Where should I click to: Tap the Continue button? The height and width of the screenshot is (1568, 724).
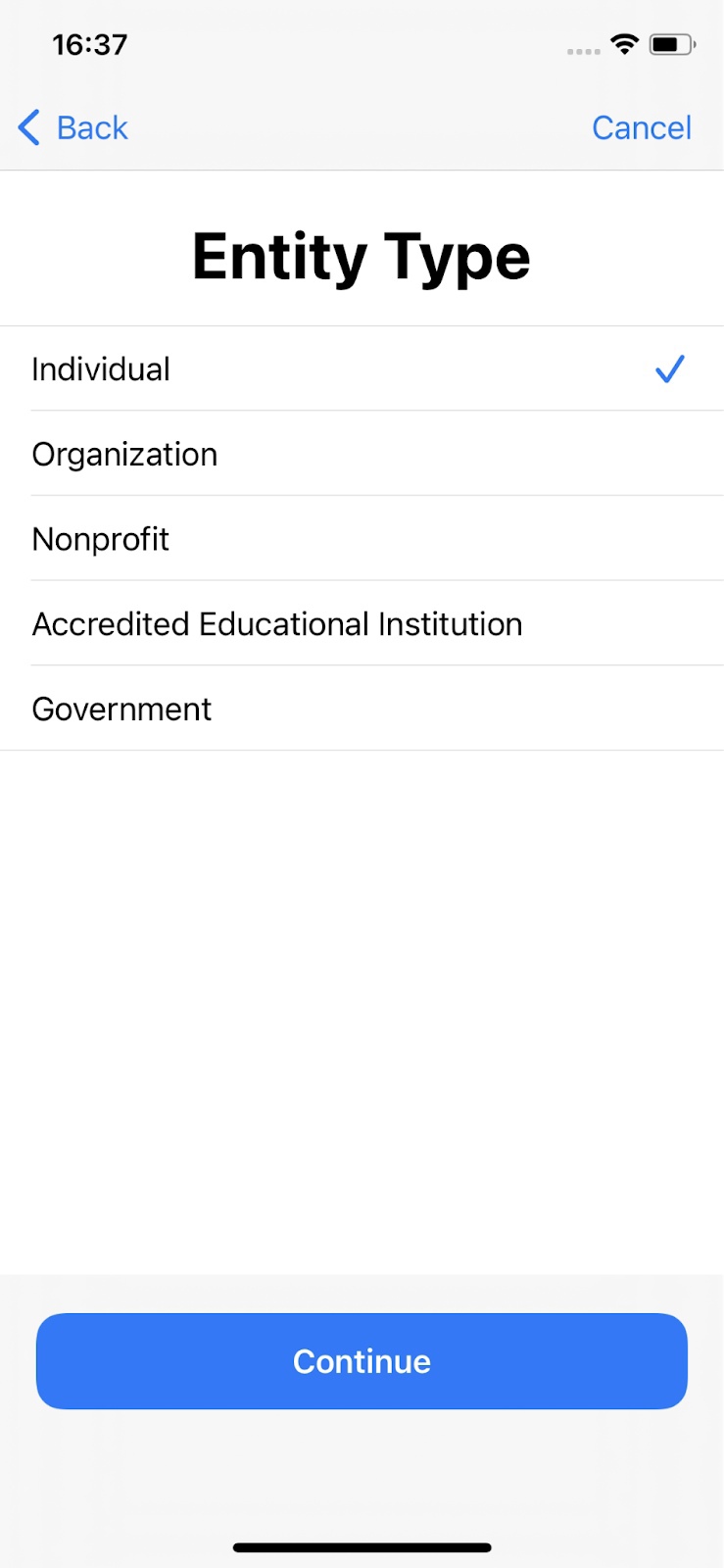pos(362,1361)
